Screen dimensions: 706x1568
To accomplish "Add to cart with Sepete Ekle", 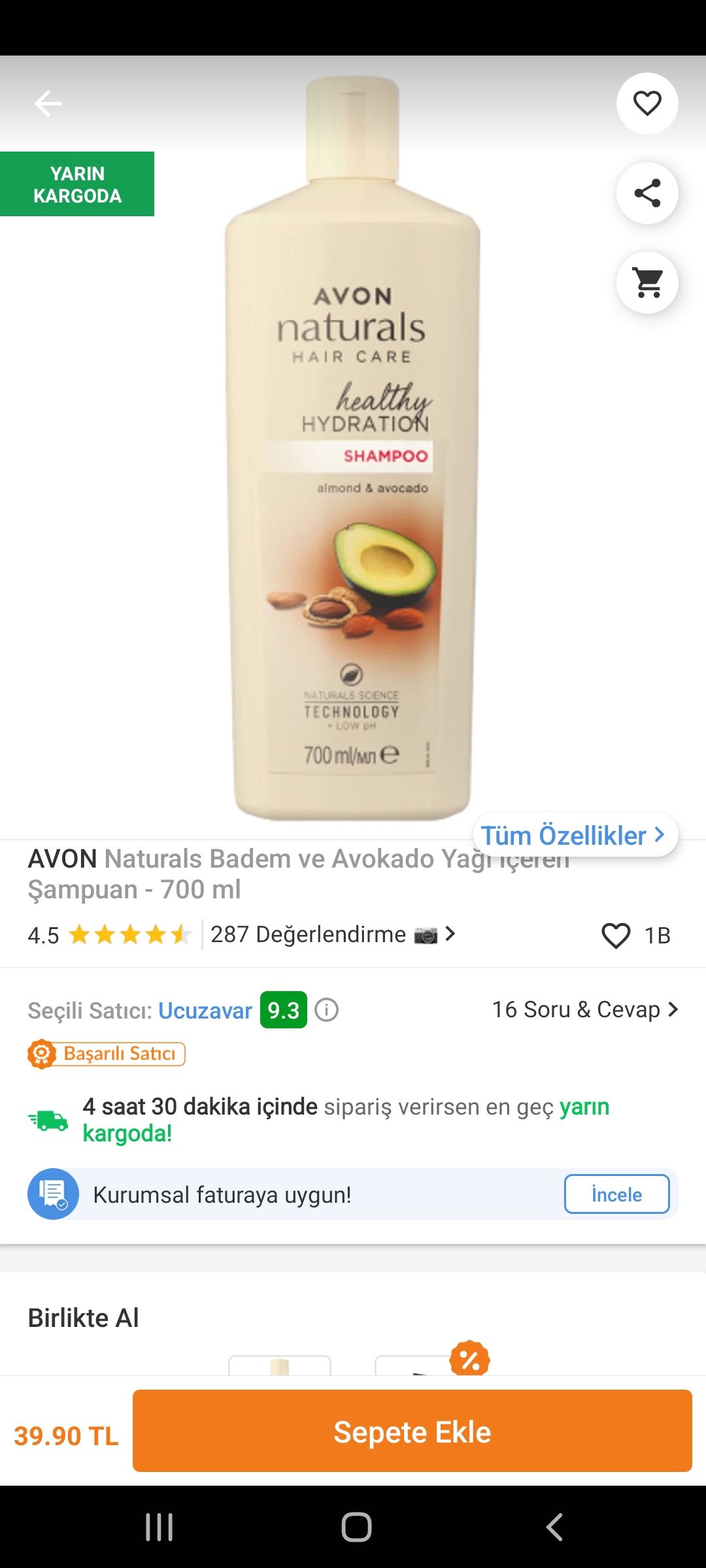I will click(x=412, y=1431).
